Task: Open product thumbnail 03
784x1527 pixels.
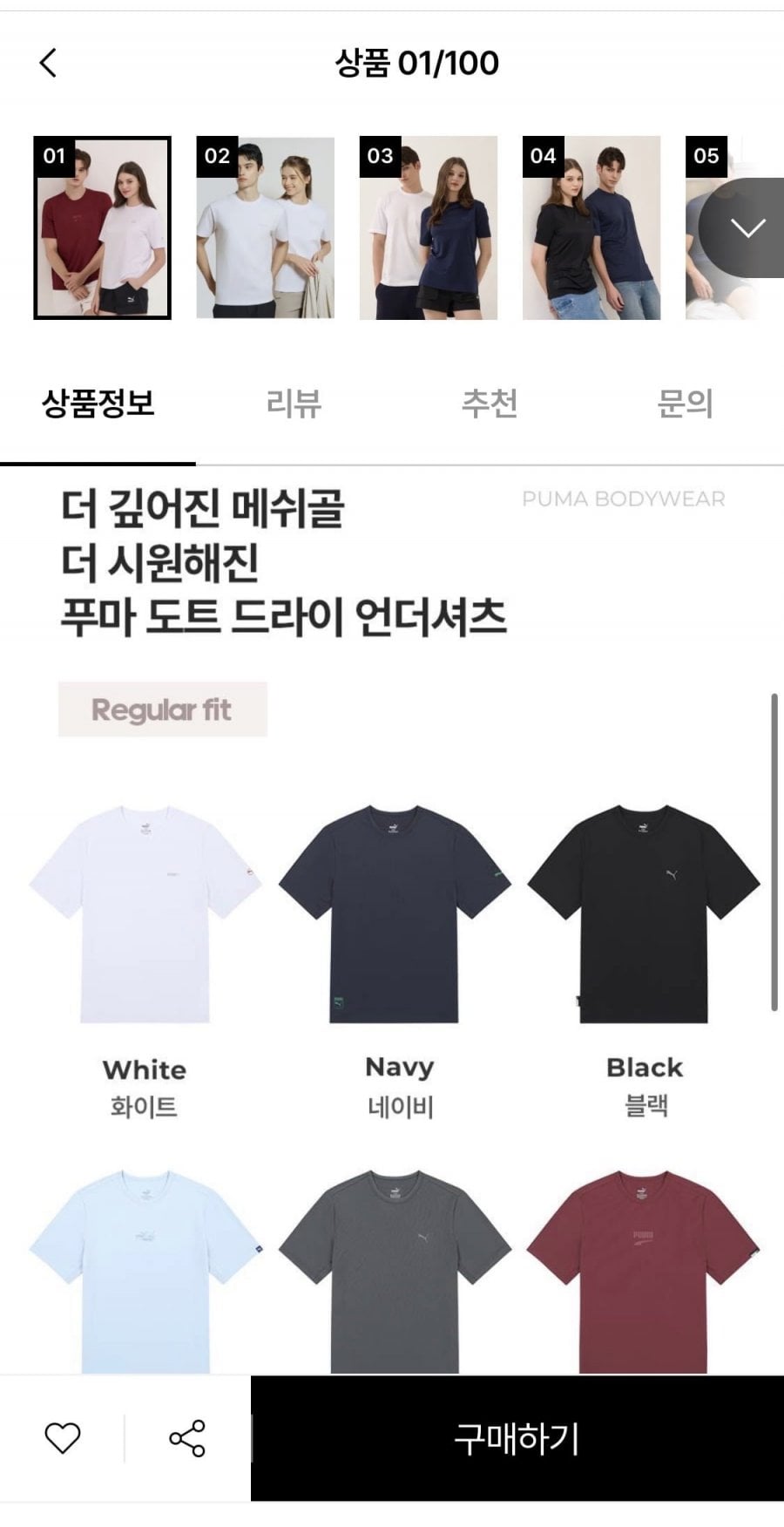Action: pyautogui.click(x=428, y=228)
